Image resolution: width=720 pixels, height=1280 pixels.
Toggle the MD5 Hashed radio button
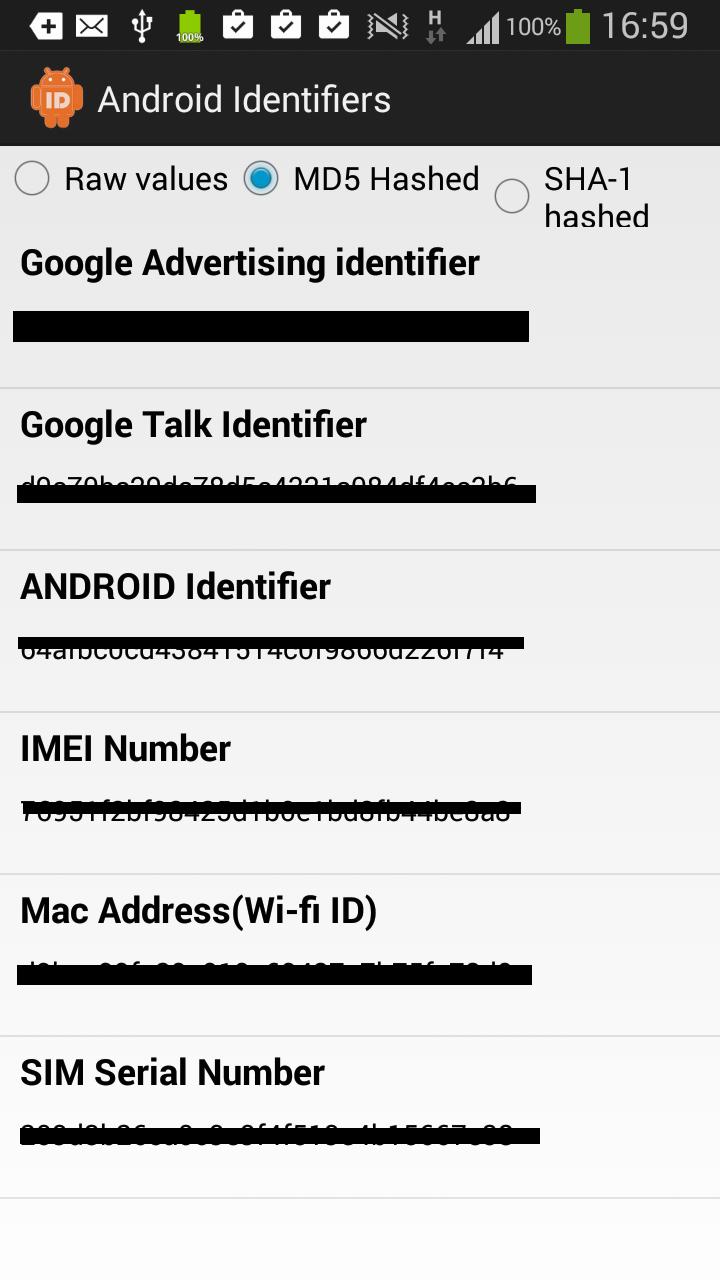pyautogui.click(x=260, y=178)
